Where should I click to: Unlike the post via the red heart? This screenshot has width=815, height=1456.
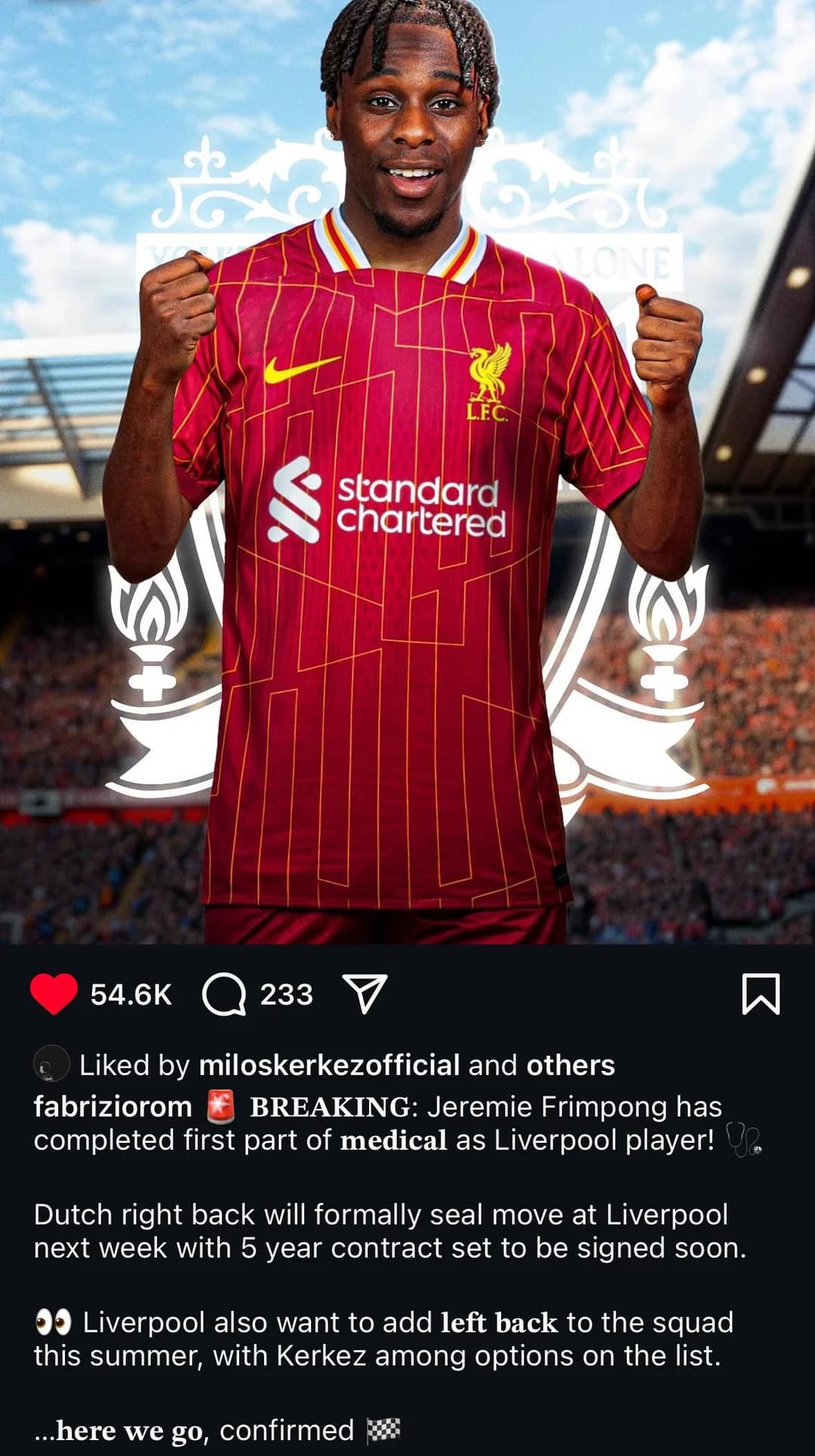[54, 994]
